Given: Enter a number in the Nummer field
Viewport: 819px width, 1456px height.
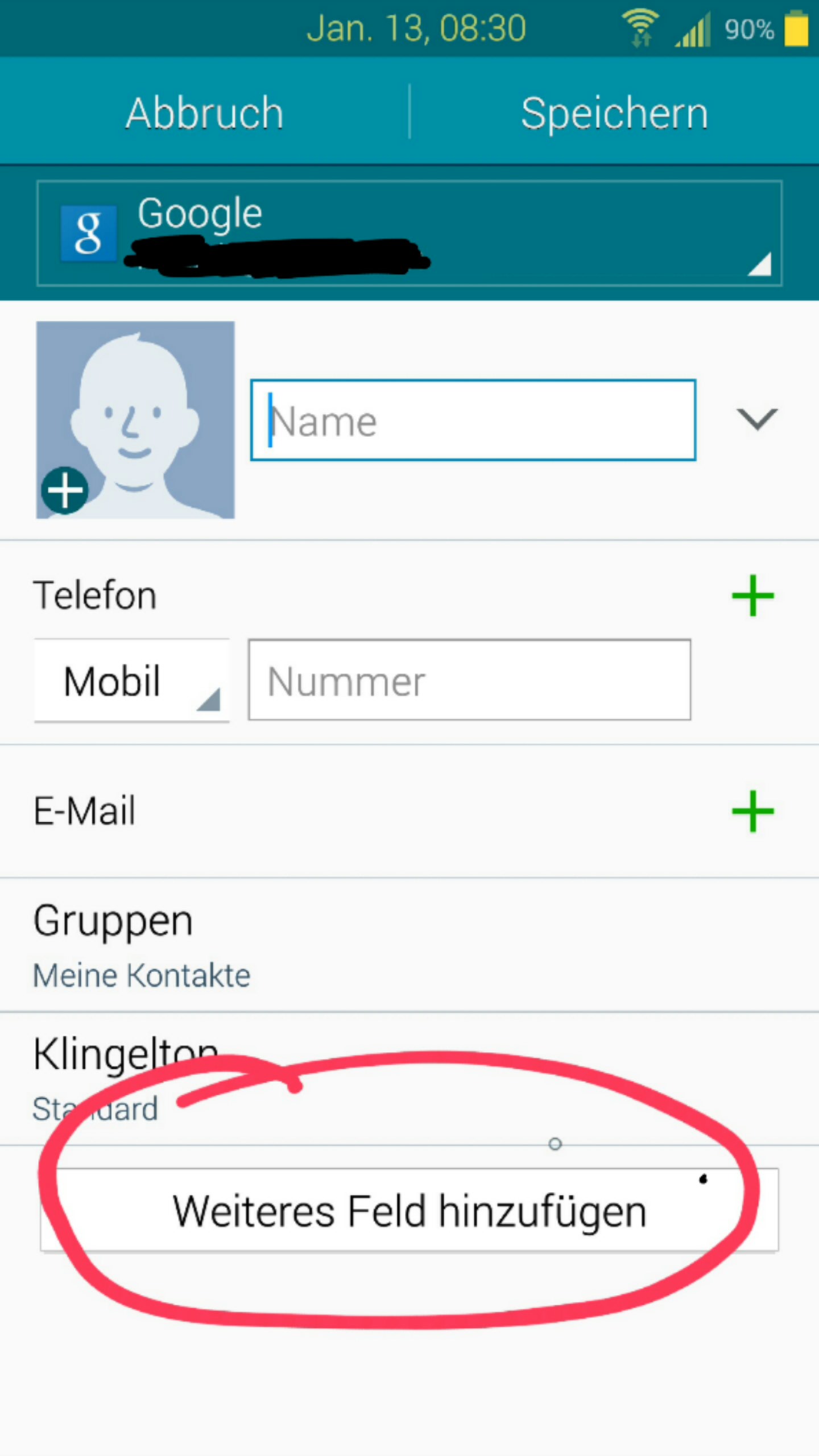Looking at the screenshot, I should click(469, 680).
